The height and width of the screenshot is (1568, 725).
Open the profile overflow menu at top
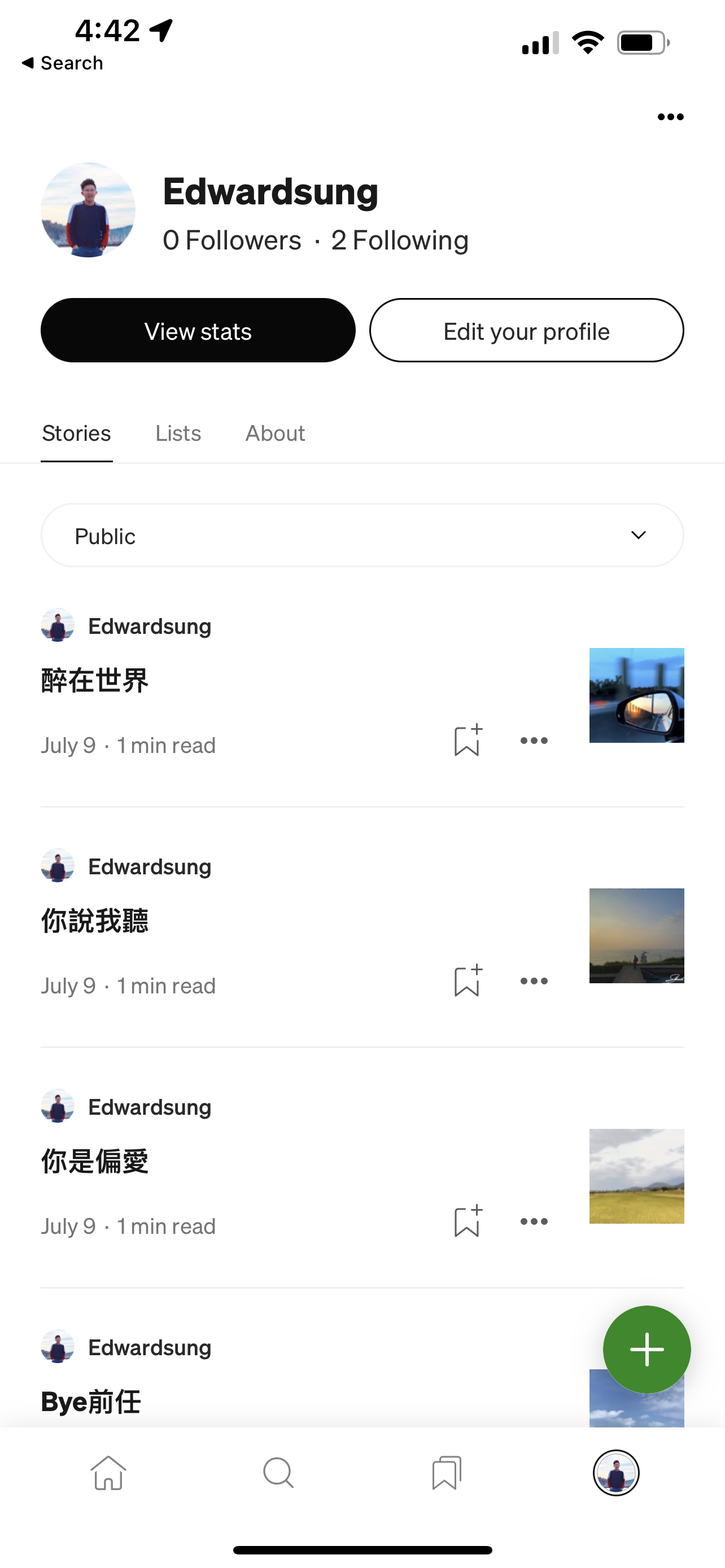coord(670,117)
